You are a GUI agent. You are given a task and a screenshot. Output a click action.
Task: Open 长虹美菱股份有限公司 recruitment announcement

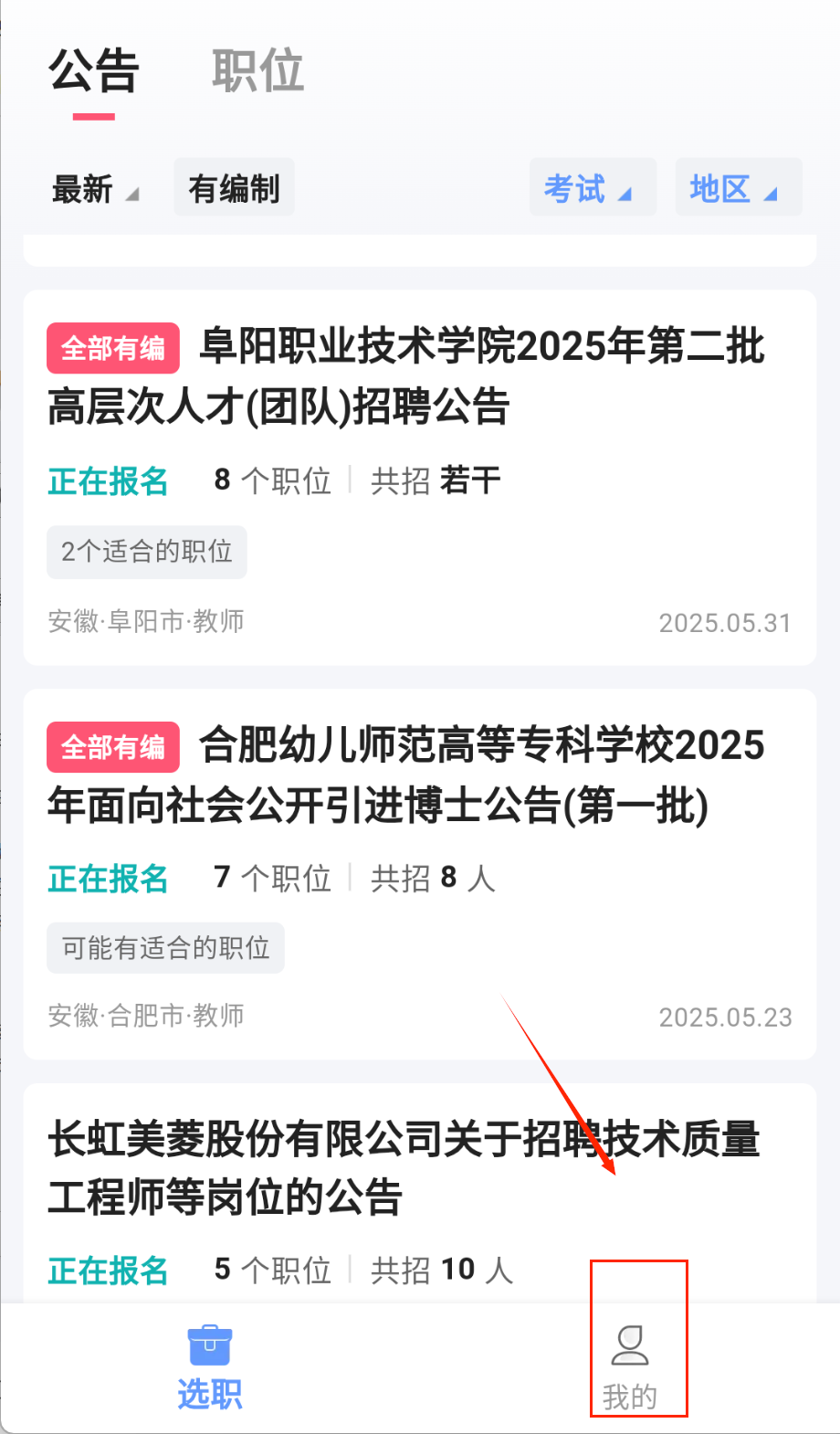[x=406, y=1167]
